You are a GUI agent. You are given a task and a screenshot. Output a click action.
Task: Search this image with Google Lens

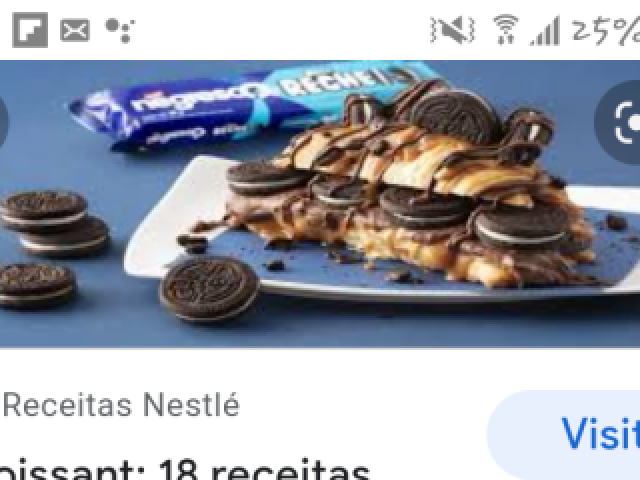[x=622, y=123]
